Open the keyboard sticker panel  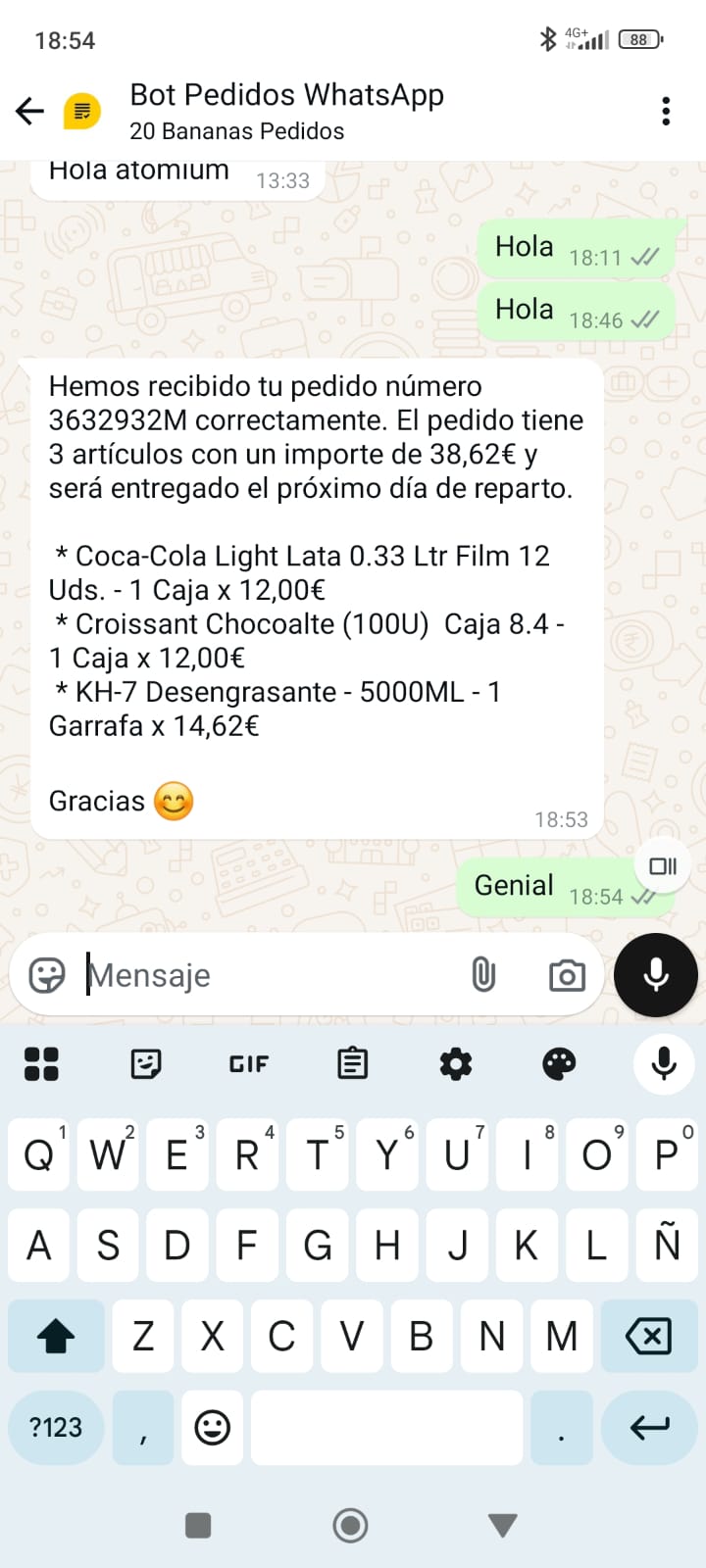tap(146, 1063)
